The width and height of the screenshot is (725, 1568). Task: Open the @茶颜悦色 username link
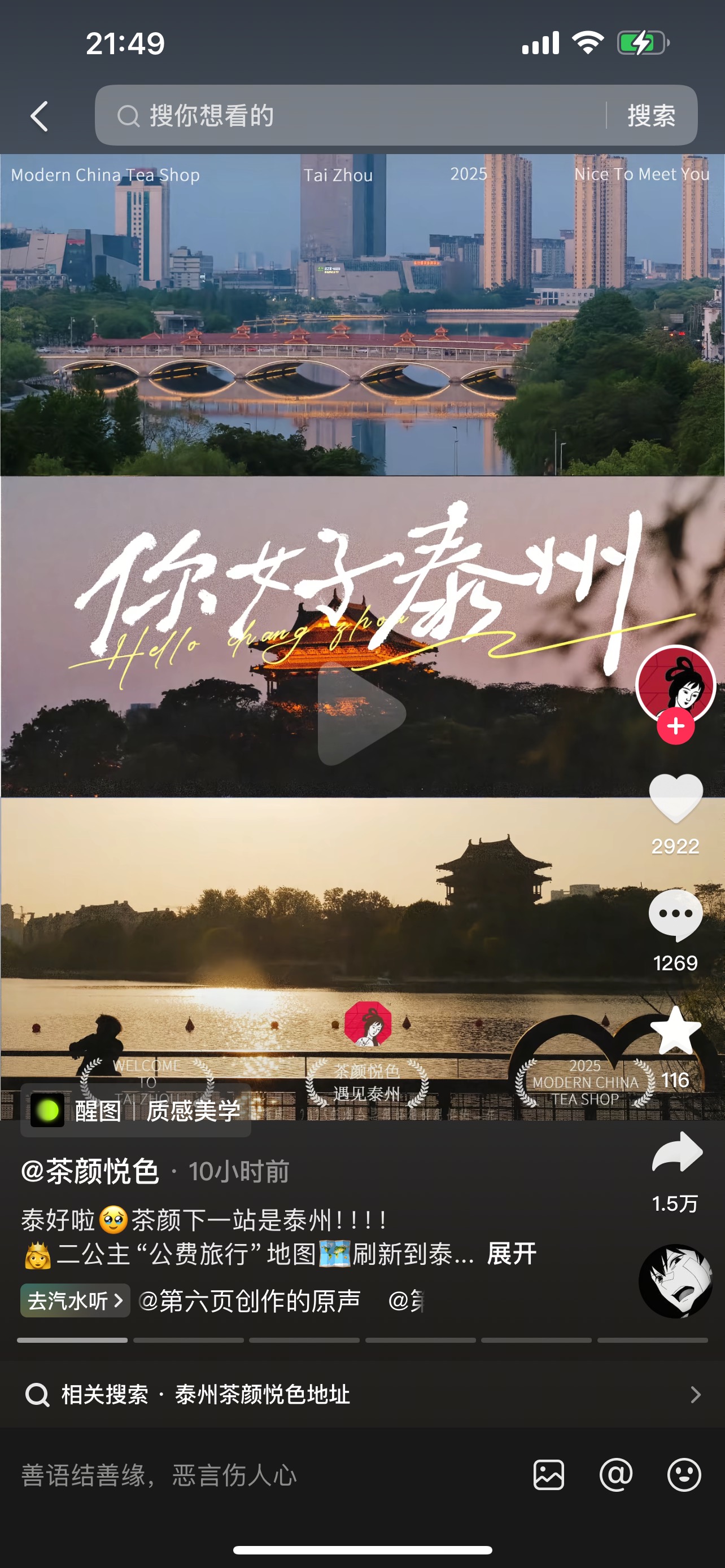click(x=90, y=1171)
